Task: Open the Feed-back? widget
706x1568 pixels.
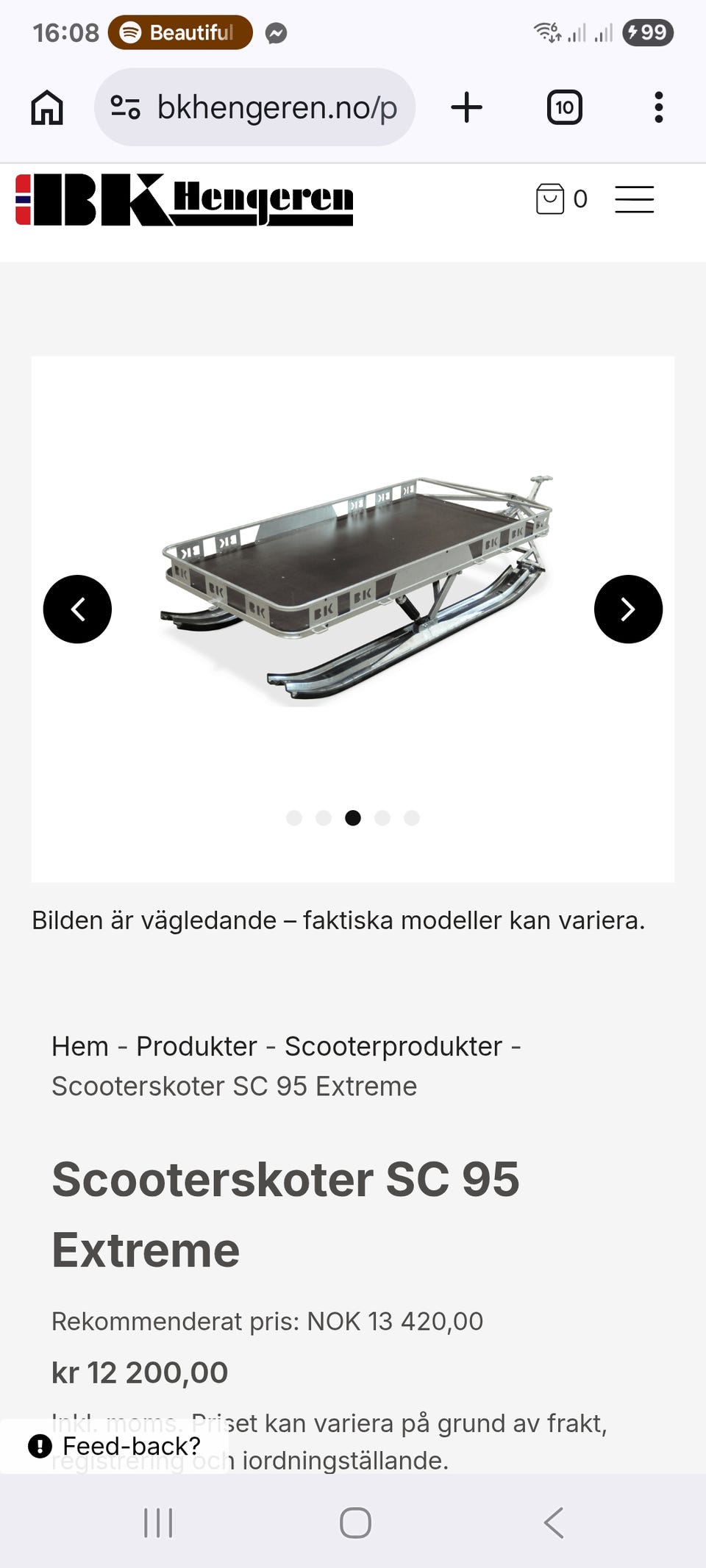Action: 114,1445
